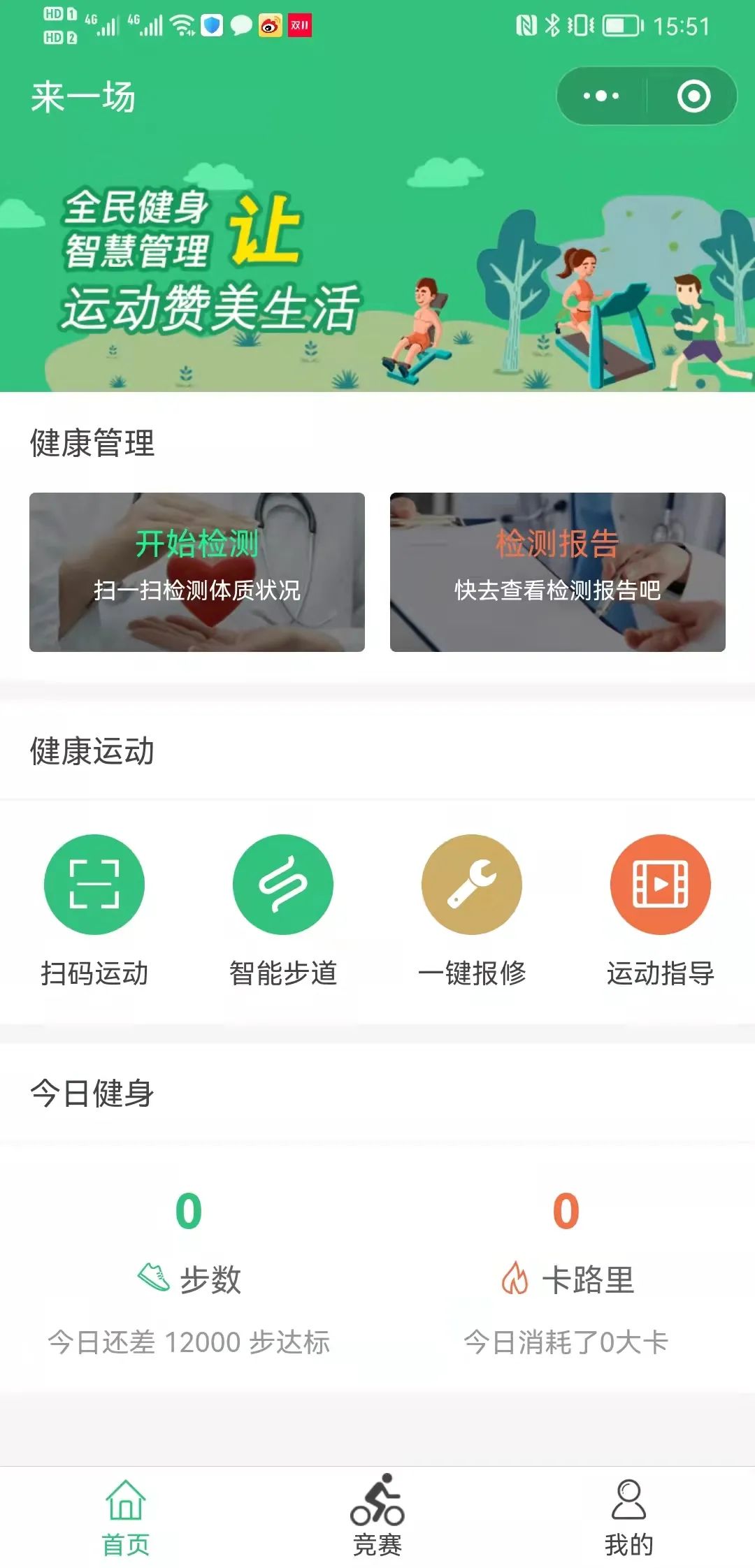Open the mini program more options menu
This screenshot has width=755, height=1568.
pos(601,96)
